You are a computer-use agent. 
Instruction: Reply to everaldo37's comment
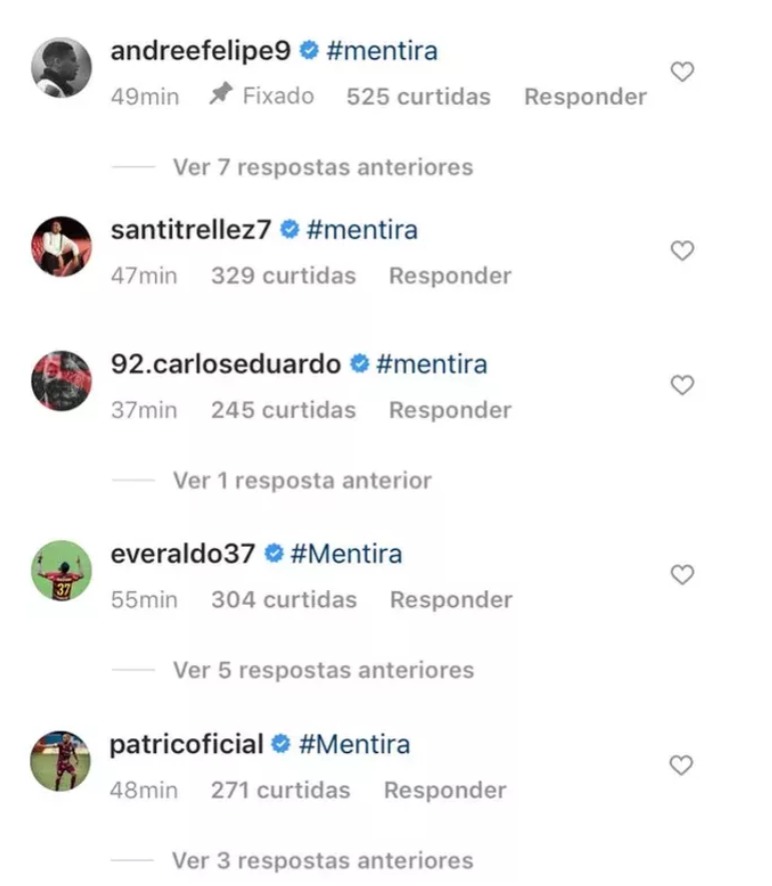451,600
